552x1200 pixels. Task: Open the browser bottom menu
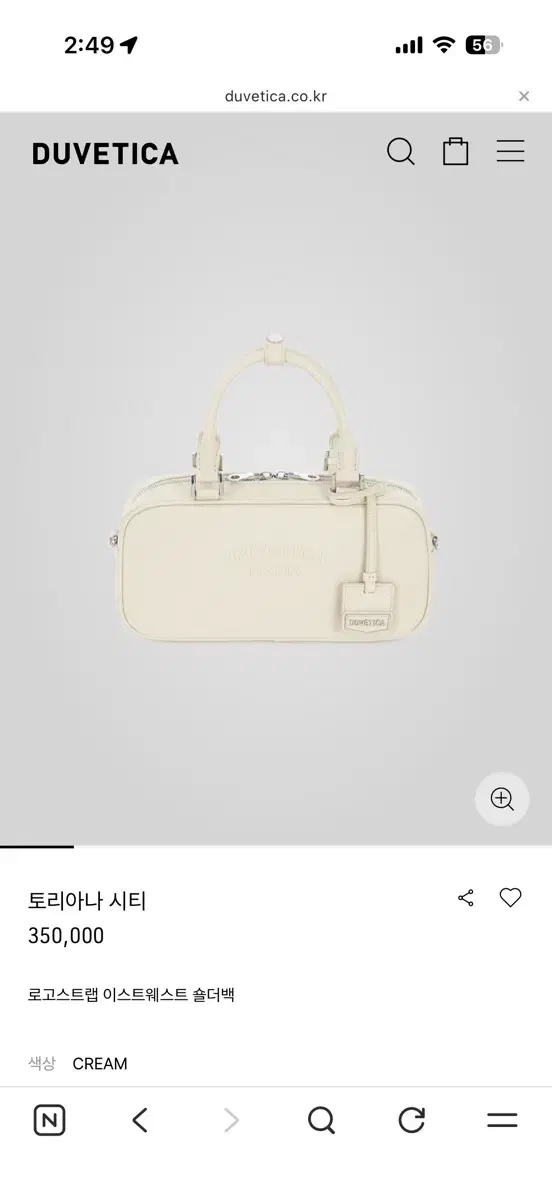click(x=502, y=1120)
